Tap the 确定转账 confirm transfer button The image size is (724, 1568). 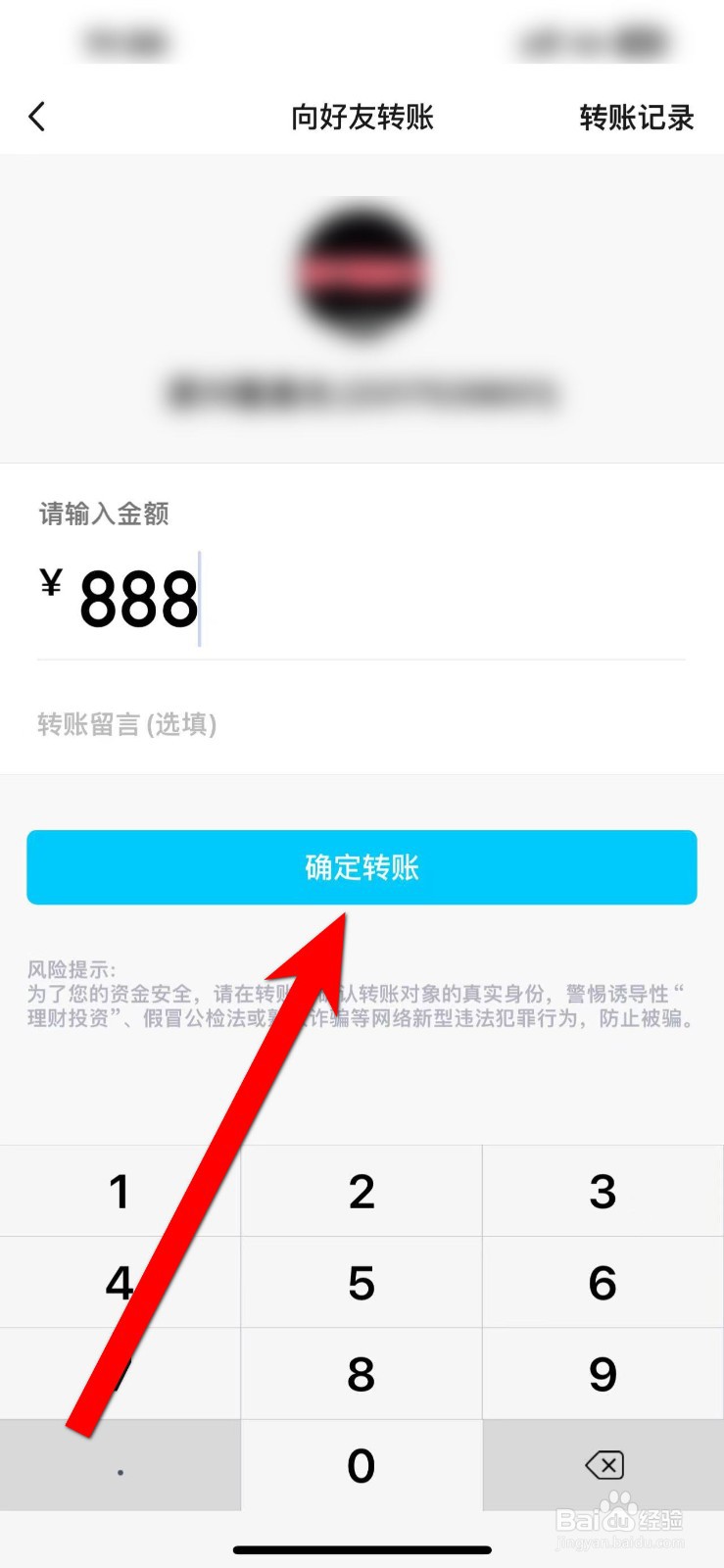tap(361, 867)
